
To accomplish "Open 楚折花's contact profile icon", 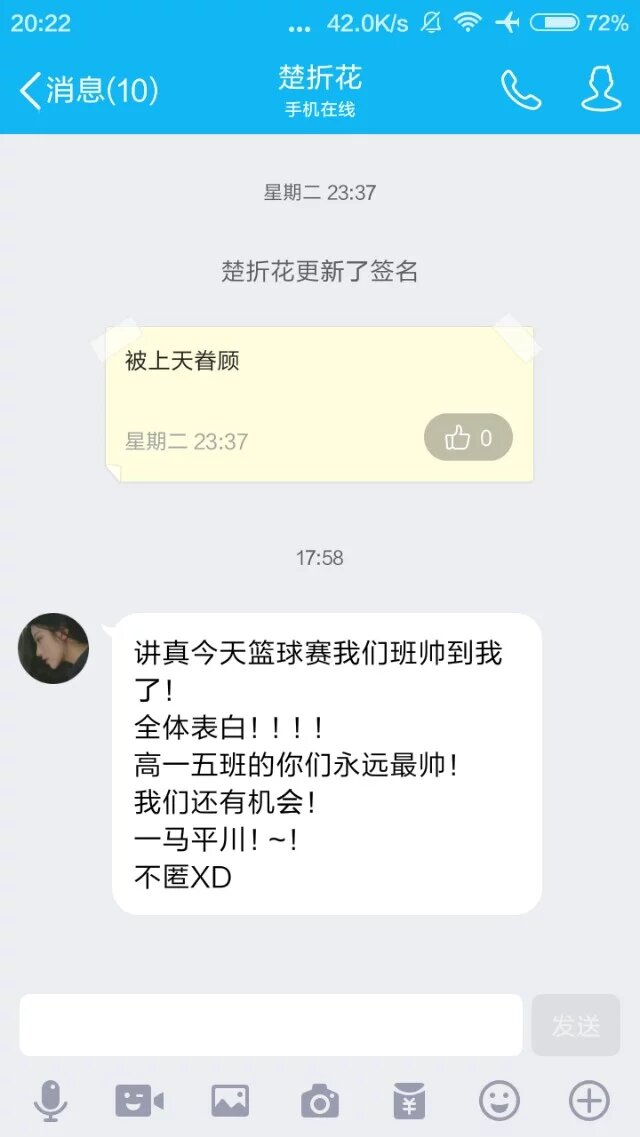I will click(x=601, y=91).
